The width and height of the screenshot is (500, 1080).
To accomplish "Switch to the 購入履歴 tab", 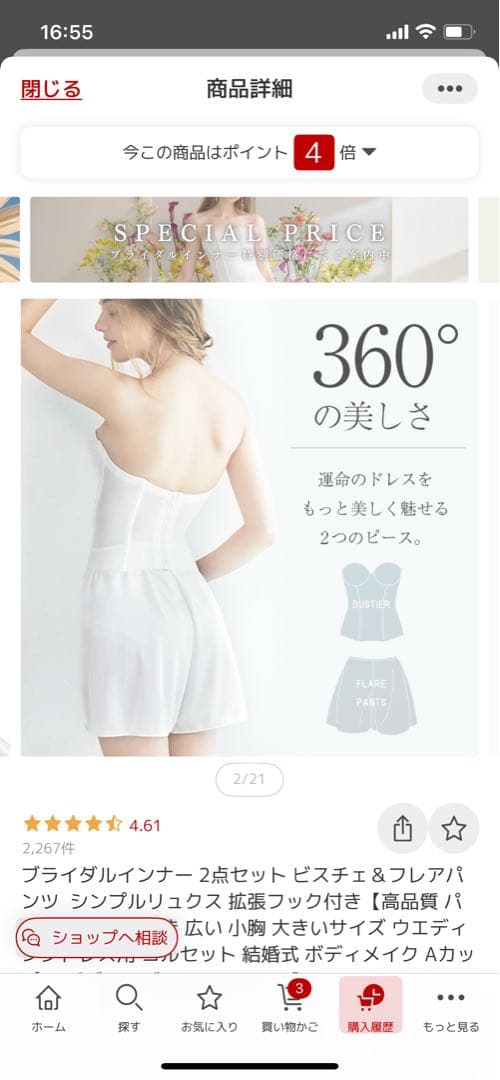I will (371, 1006).
